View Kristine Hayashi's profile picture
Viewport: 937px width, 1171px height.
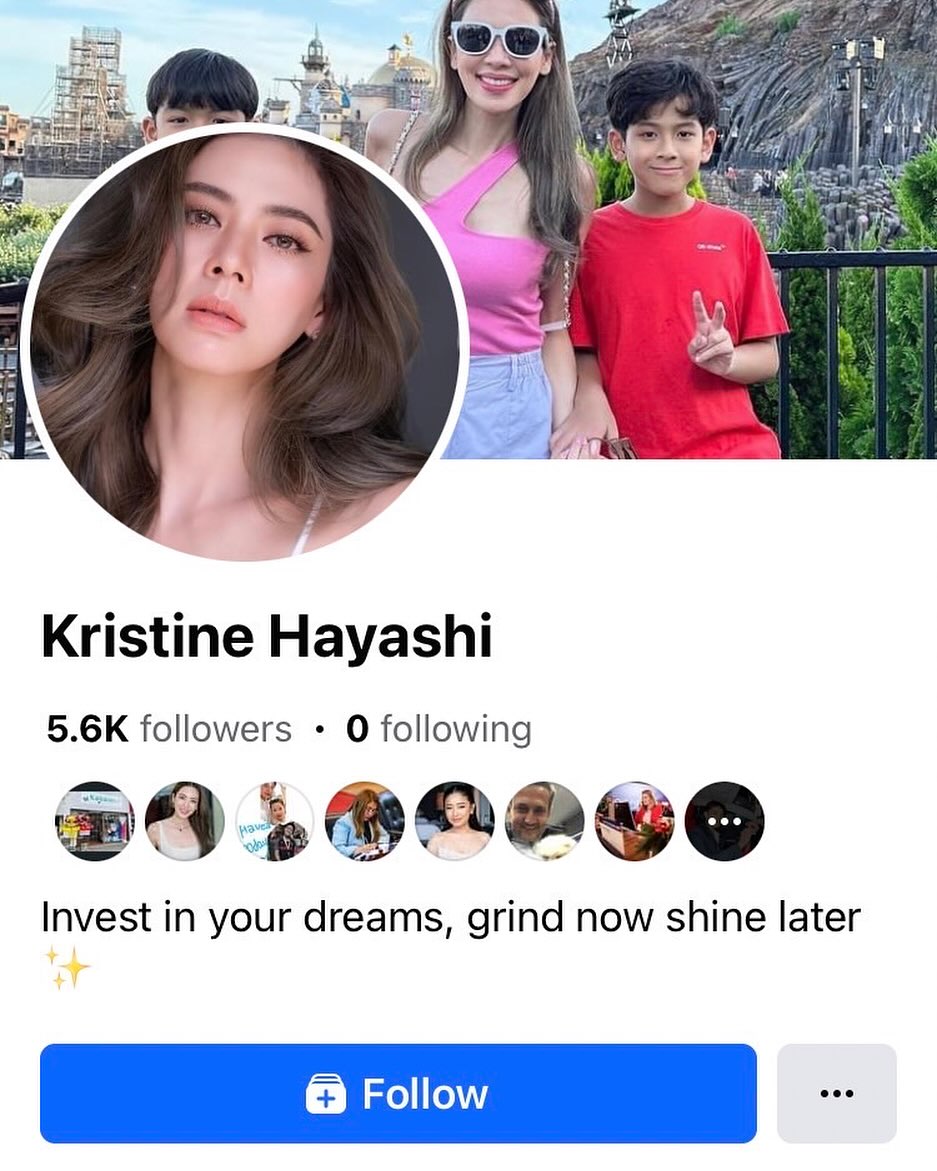[x=243, y=345]
